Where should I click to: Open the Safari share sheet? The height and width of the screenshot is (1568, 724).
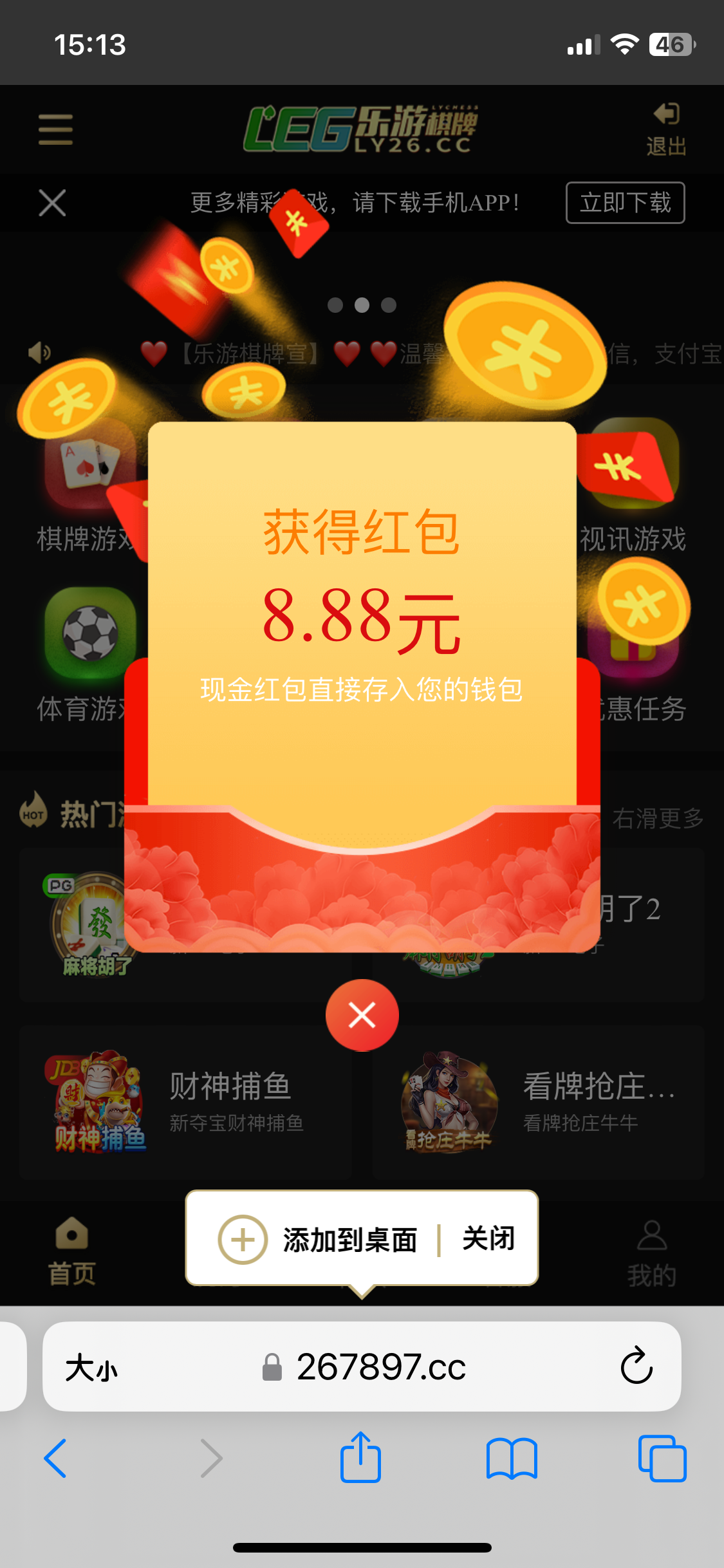coord(360,1458)
